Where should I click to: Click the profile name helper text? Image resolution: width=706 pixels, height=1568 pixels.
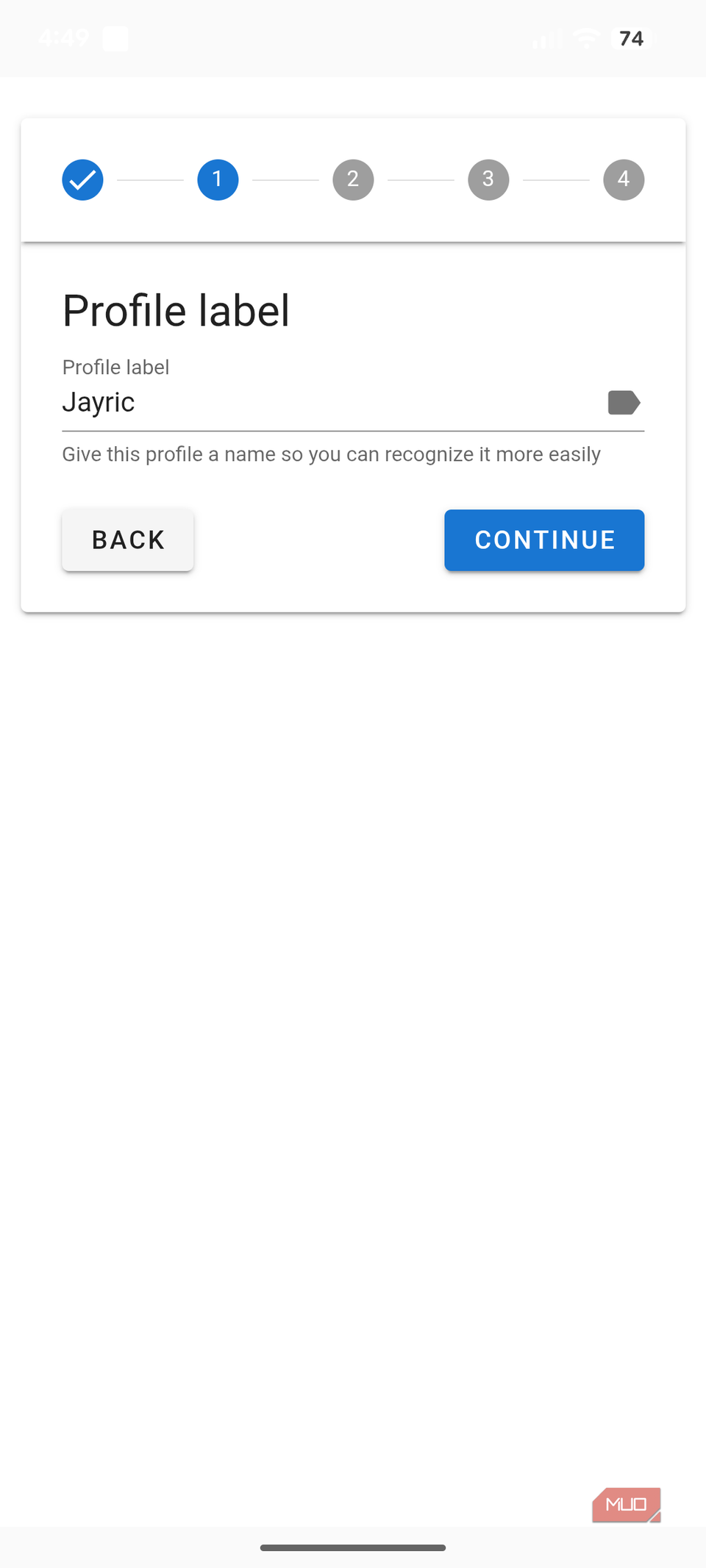pos(330,454)
